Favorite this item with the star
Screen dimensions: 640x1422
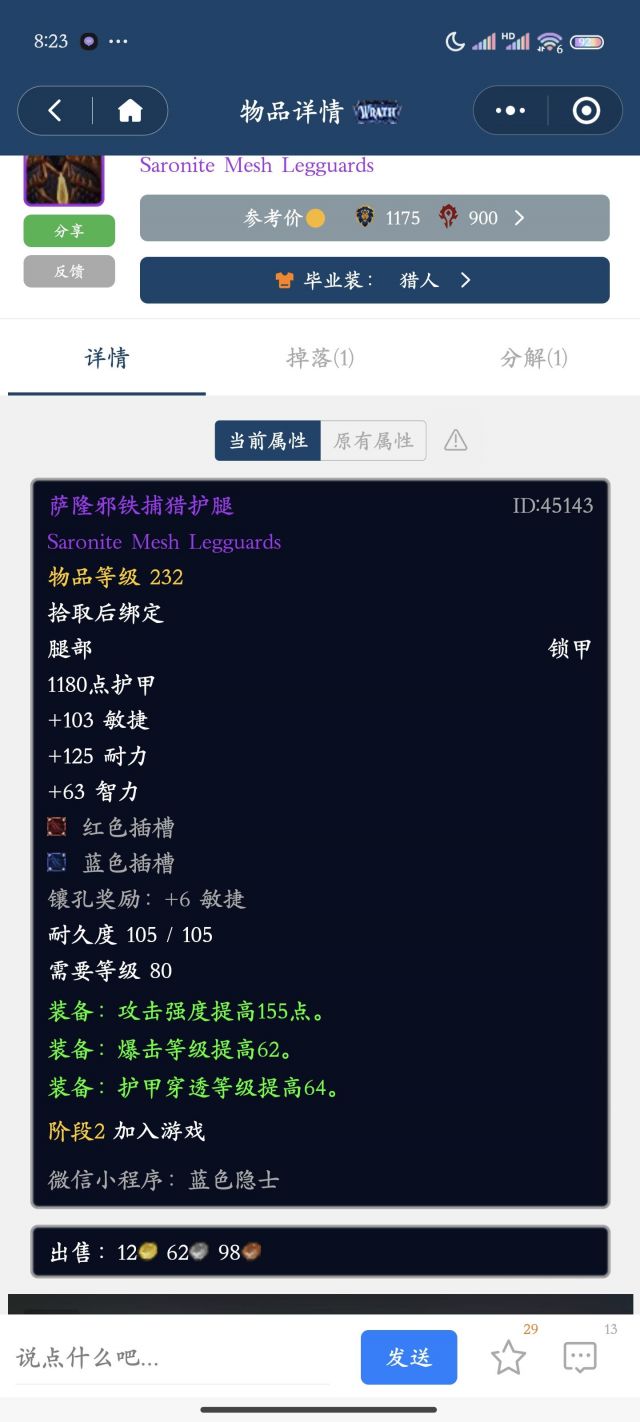[508, 1358]
